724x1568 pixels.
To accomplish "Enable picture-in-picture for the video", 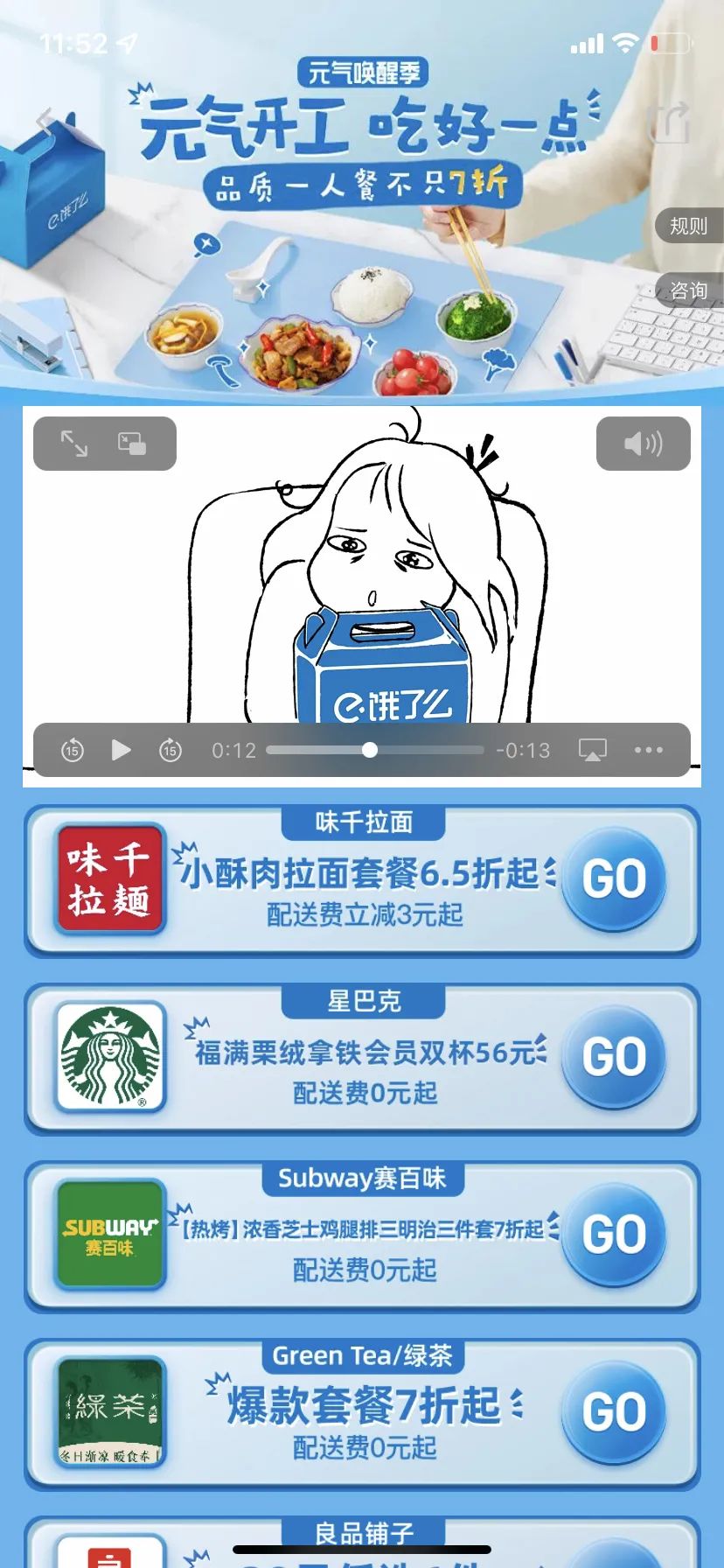I will tap(132, 444).
